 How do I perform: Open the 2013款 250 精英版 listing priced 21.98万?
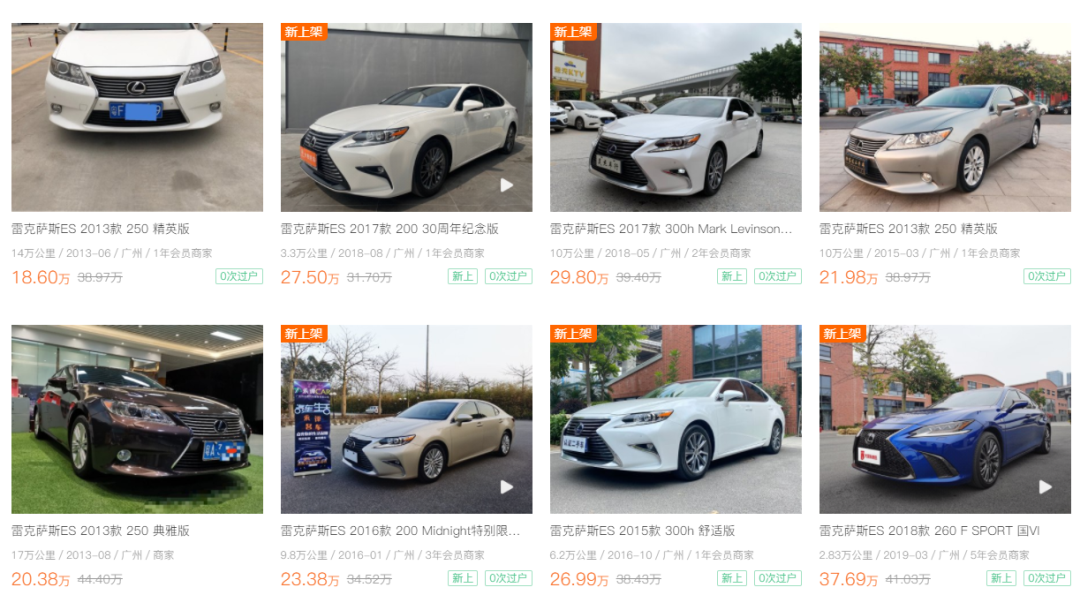944,117
